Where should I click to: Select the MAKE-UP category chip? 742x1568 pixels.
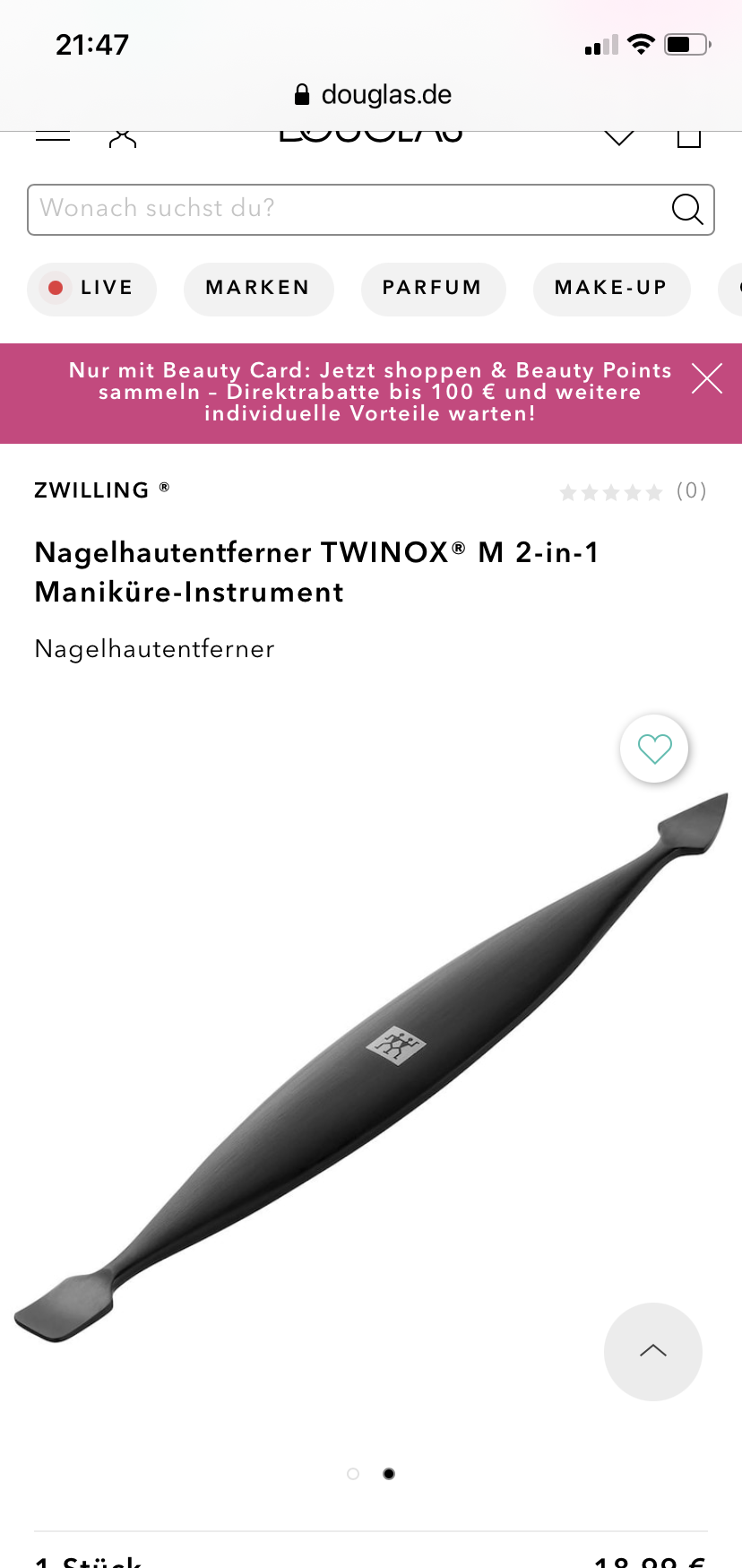pyautogui.click(x=611, y=288)
